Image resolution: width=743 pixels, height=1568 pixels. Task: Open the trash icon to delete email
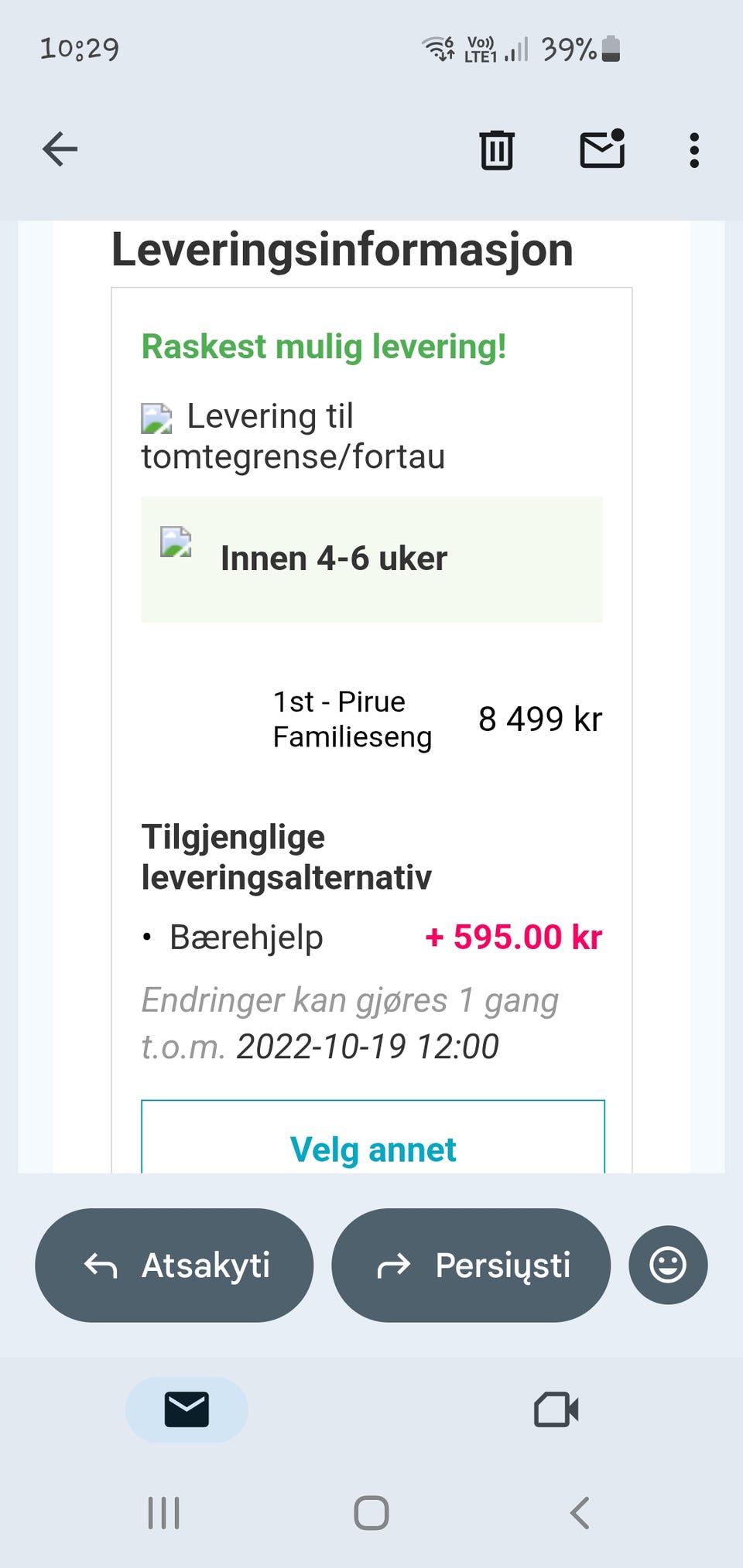496,150
